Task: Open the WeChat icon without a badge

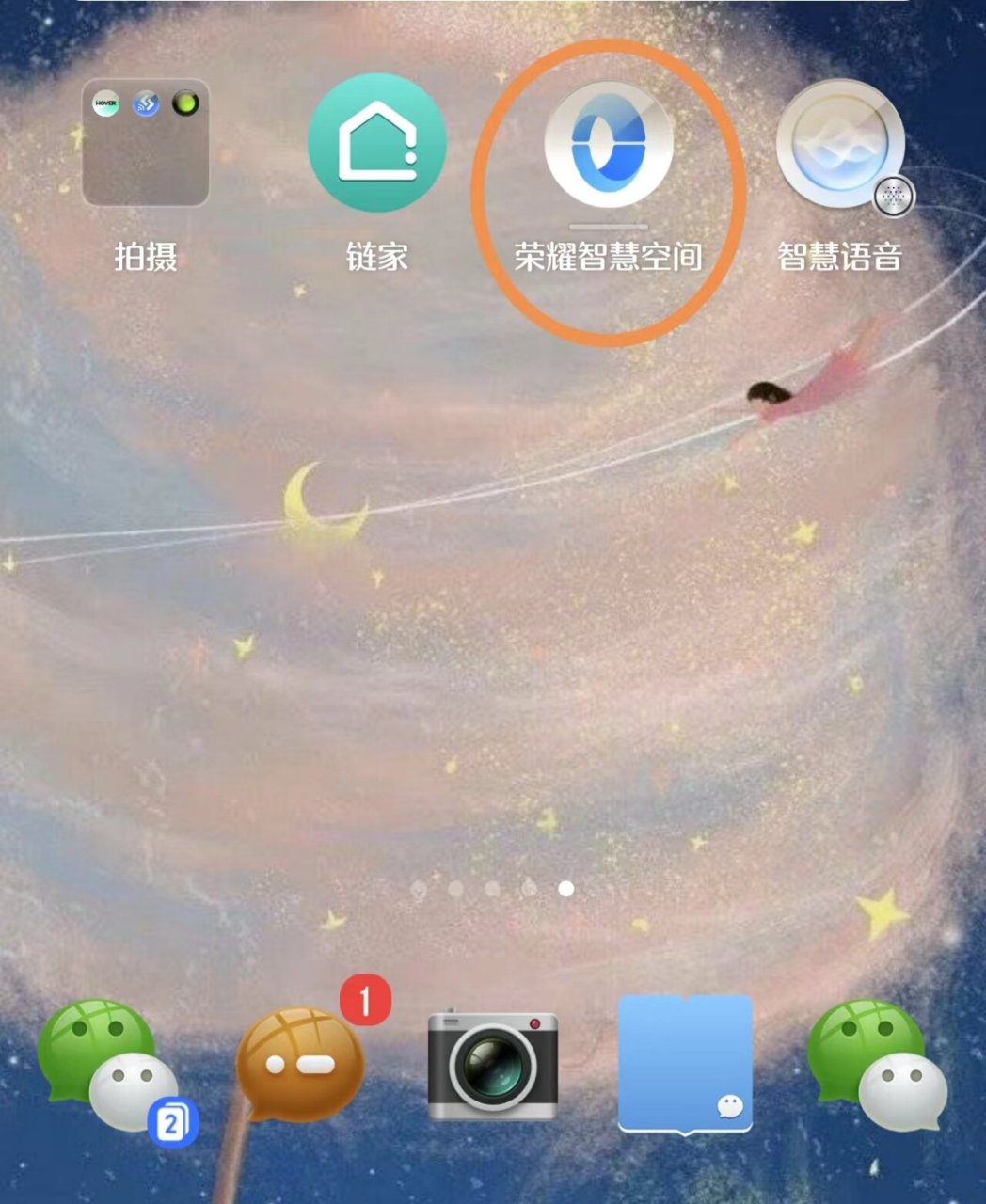Action: point(876,1065)
